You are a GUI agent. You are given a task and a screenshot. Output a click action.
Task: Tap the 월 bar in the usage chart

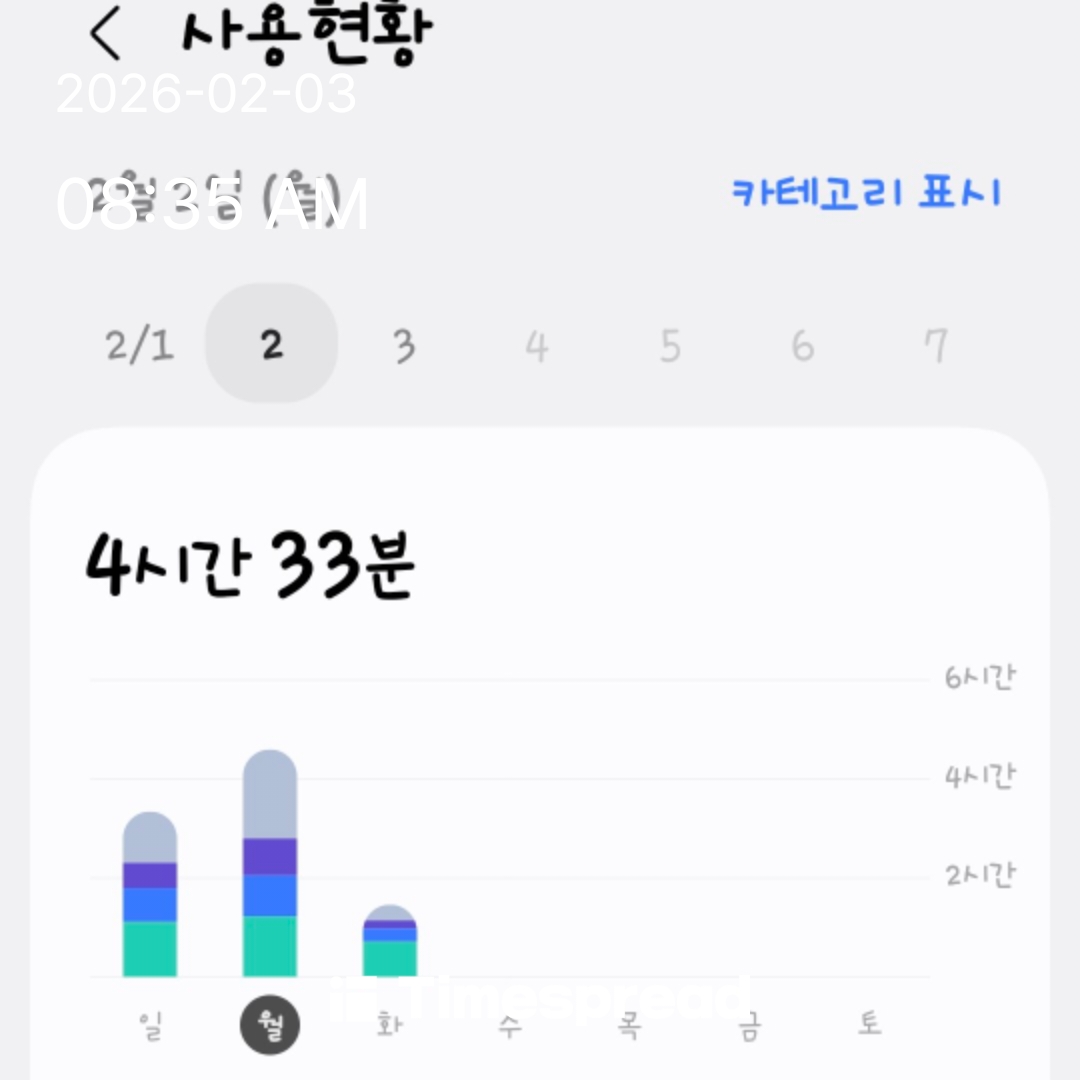pyautogui.click(x=270, y=864)
